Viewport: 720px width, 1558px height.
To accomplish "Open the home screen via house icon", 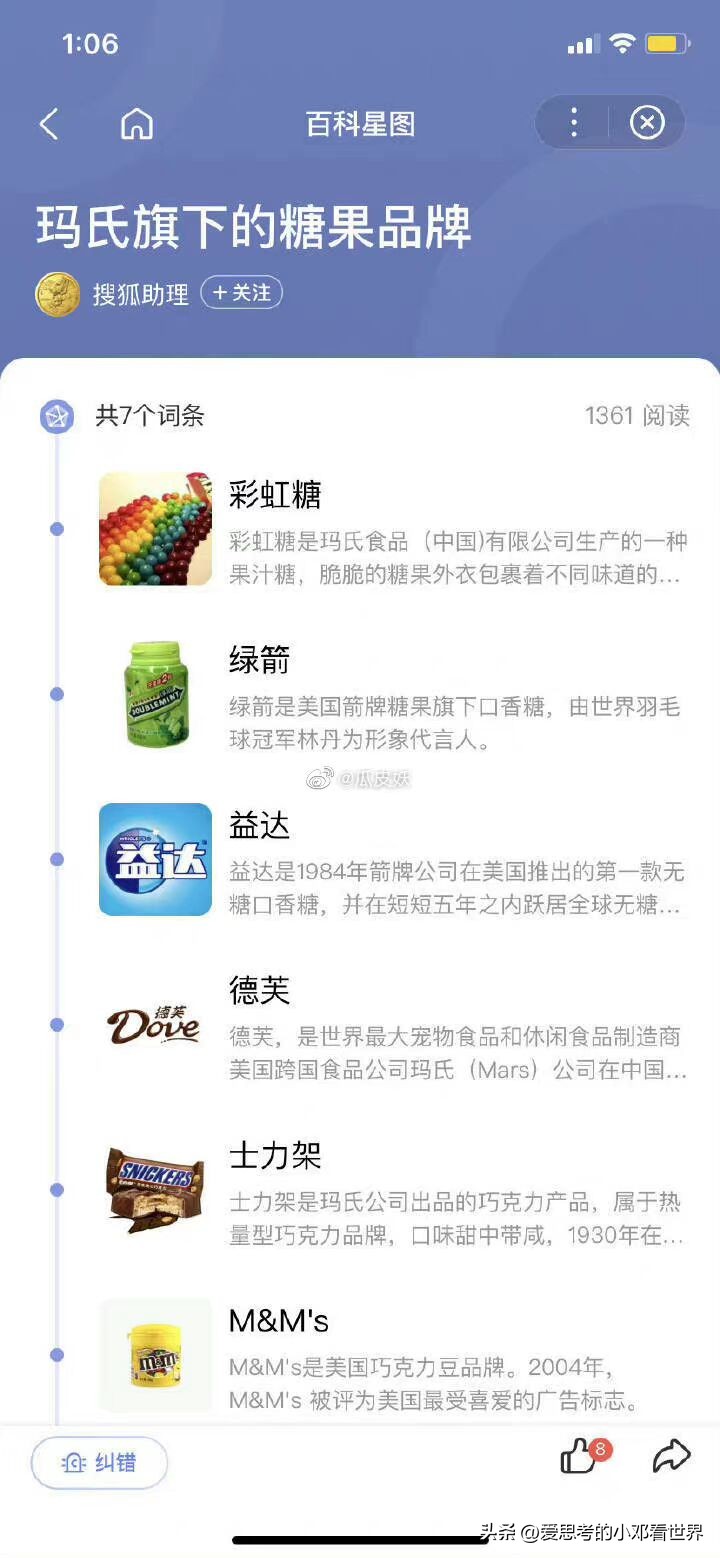I will pyautogui.click(x=136, y=123).
